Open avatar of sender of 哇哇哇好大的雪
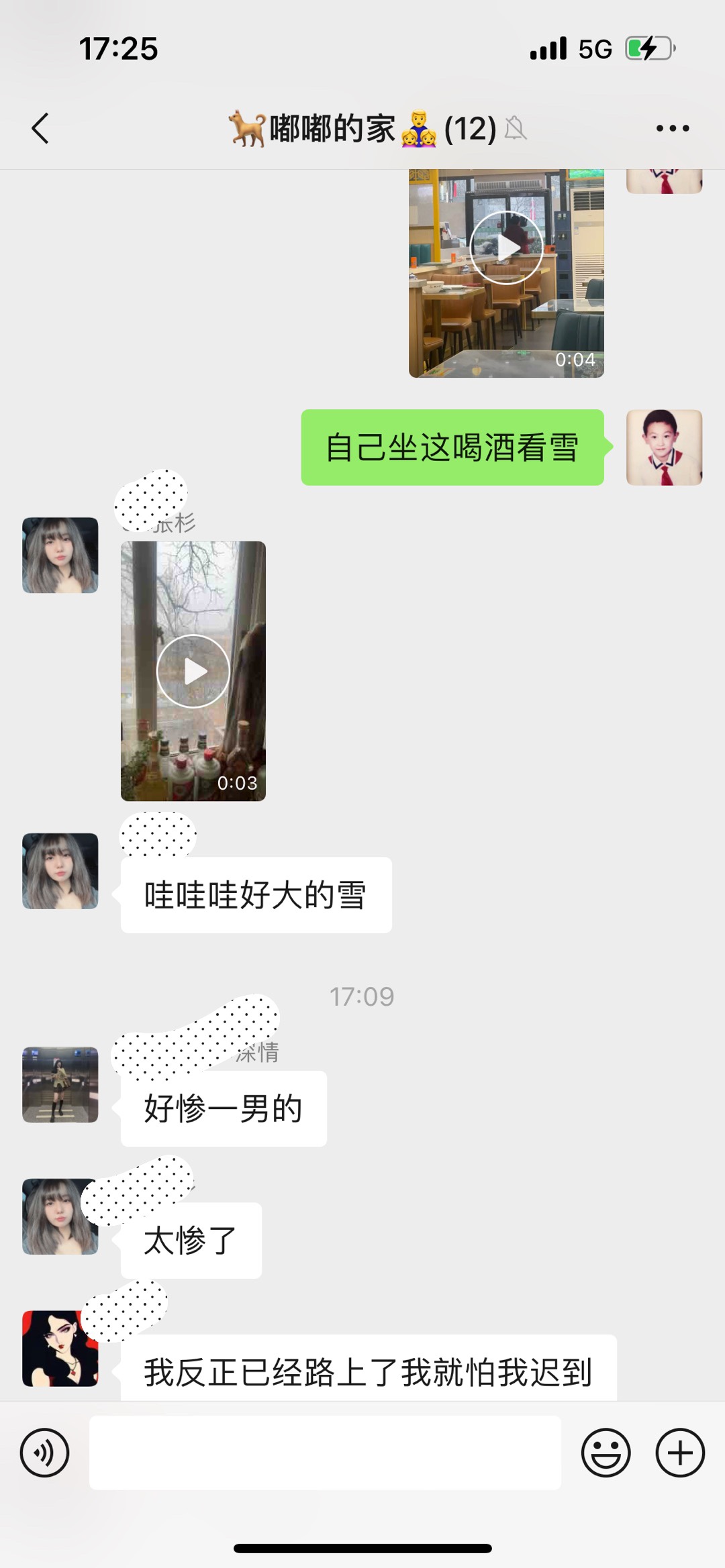725x1568 pixels. pos(60,871)
